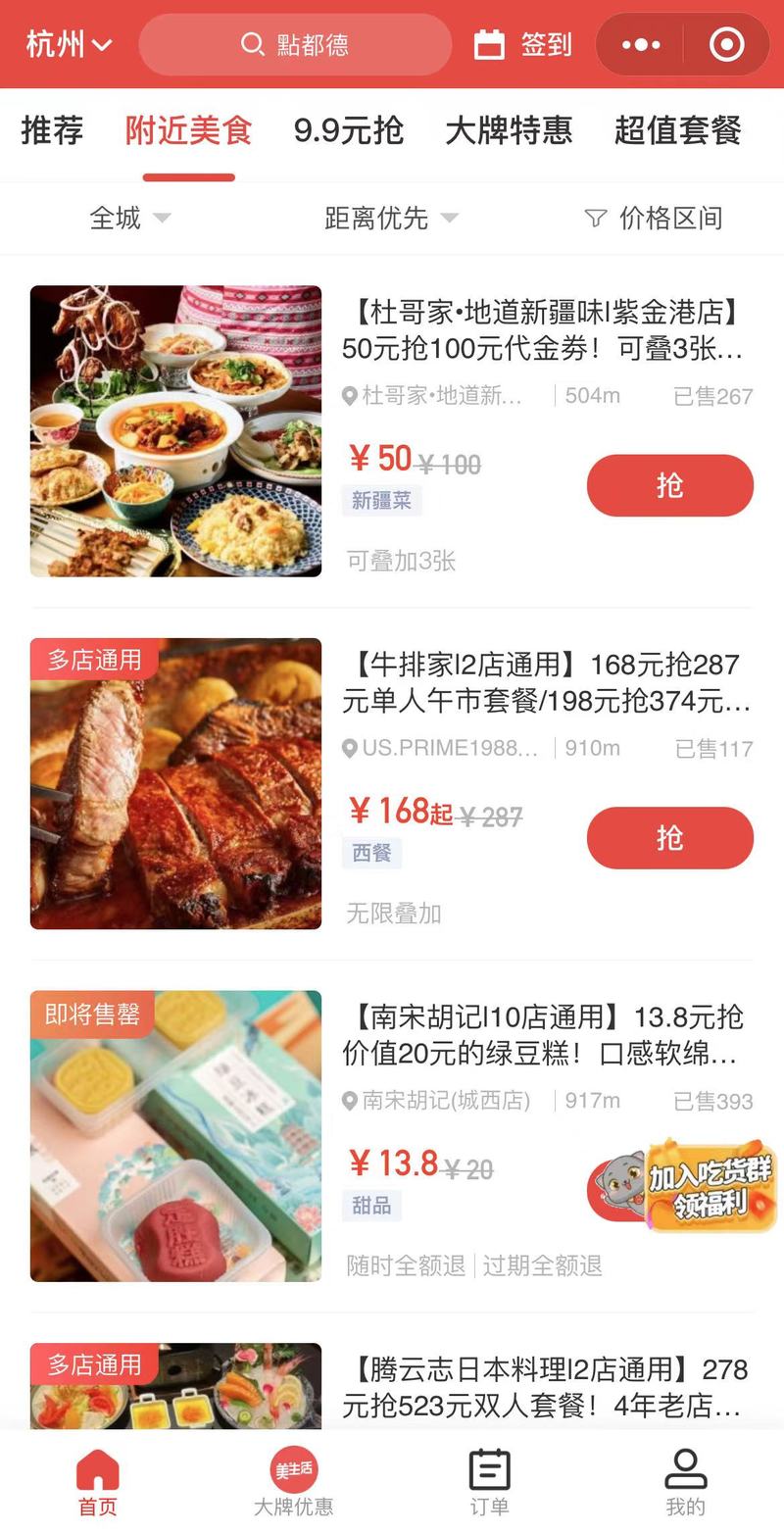The width and height of the screenshot is (784, 1534).
Task: View the 超值套餐 tab
Action: click(677, 130)
